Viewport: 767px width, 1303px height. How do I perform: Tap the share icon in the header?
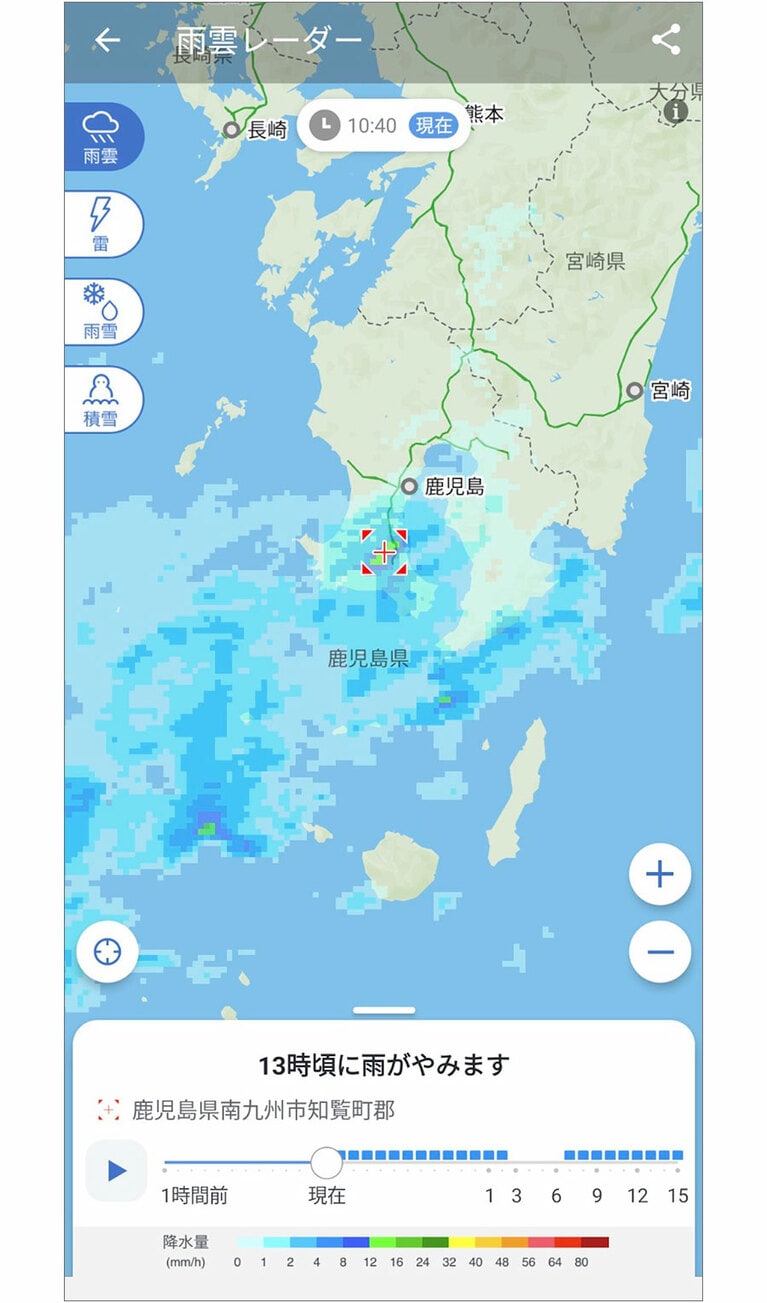(665, 38)
